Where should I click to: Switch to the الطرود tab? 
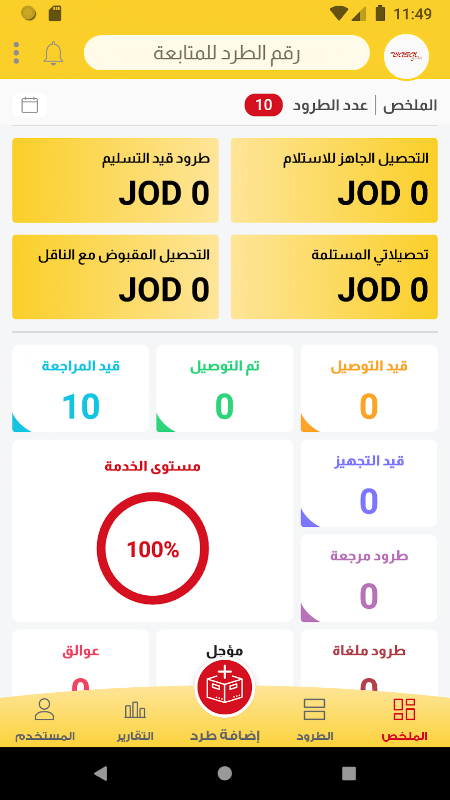(314, 720)
